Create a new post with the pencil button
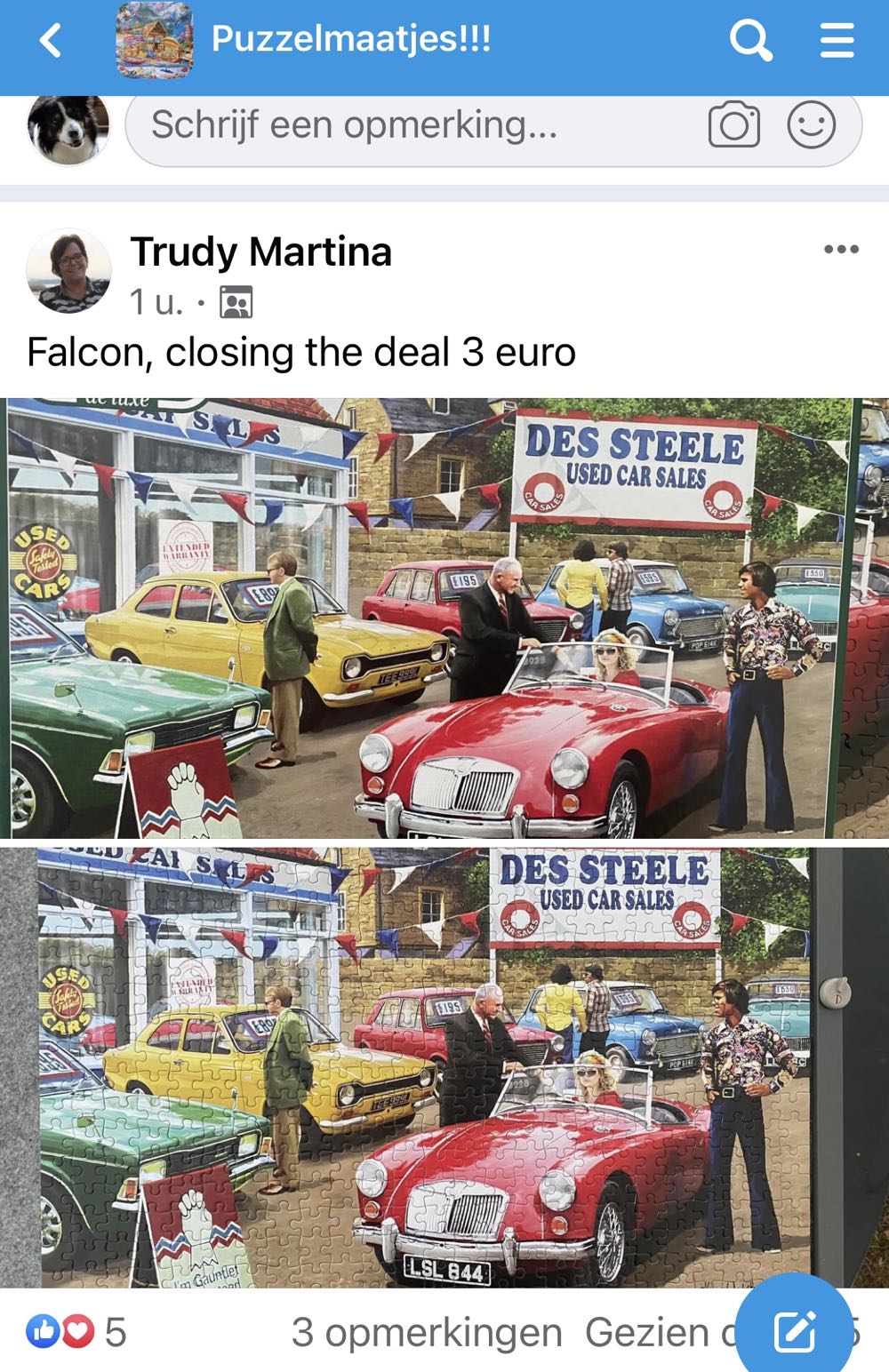 click(x=794, y=1330)
